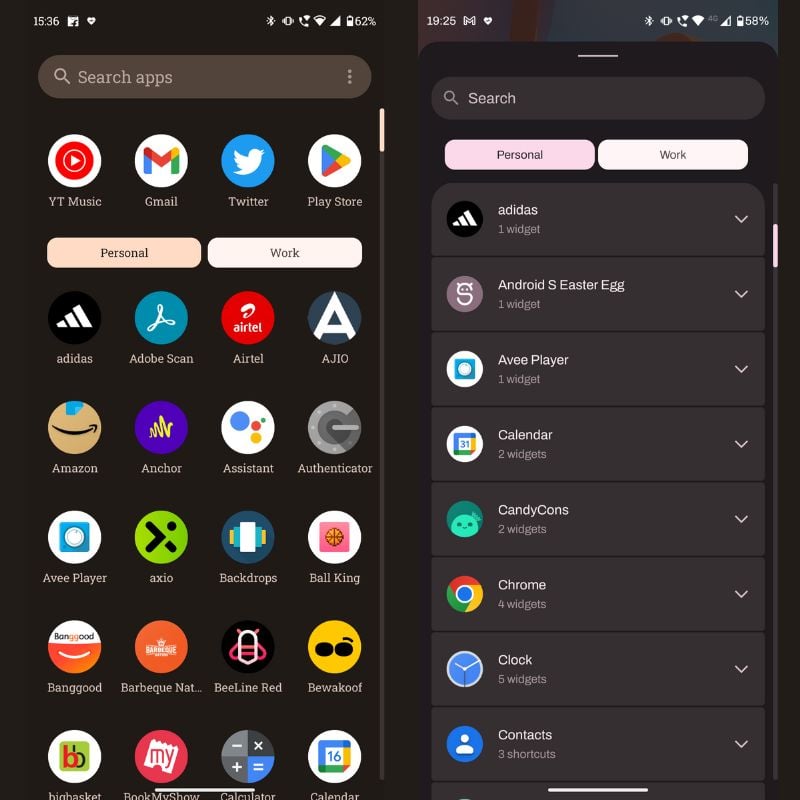The image size is (800, 800).
Task: Open the Adobe Scan app
Action: tap(161, 318)
